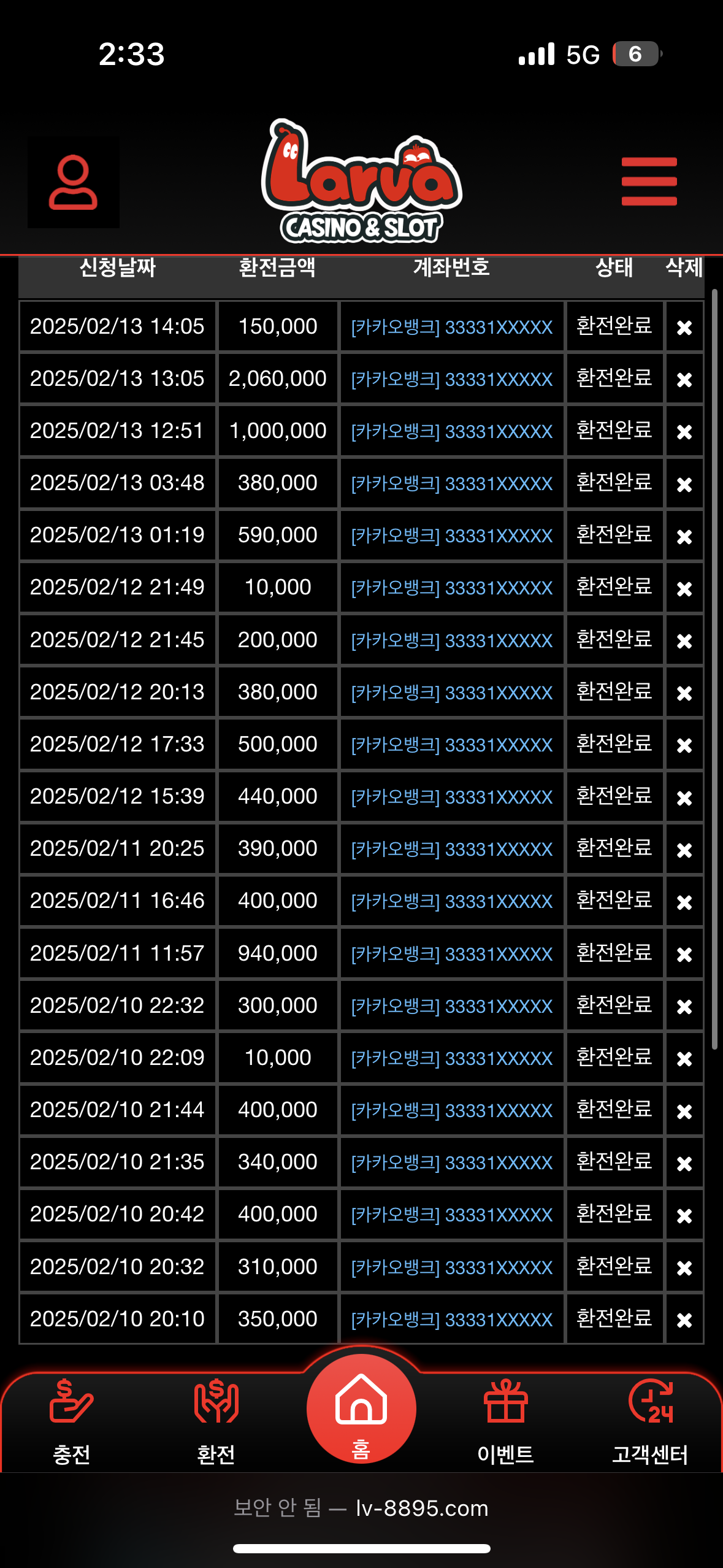The width and height of the screenshot is (723, 1568).
Task: Delete the 2,060,000 withdrawal record
Action: (684, 379)
